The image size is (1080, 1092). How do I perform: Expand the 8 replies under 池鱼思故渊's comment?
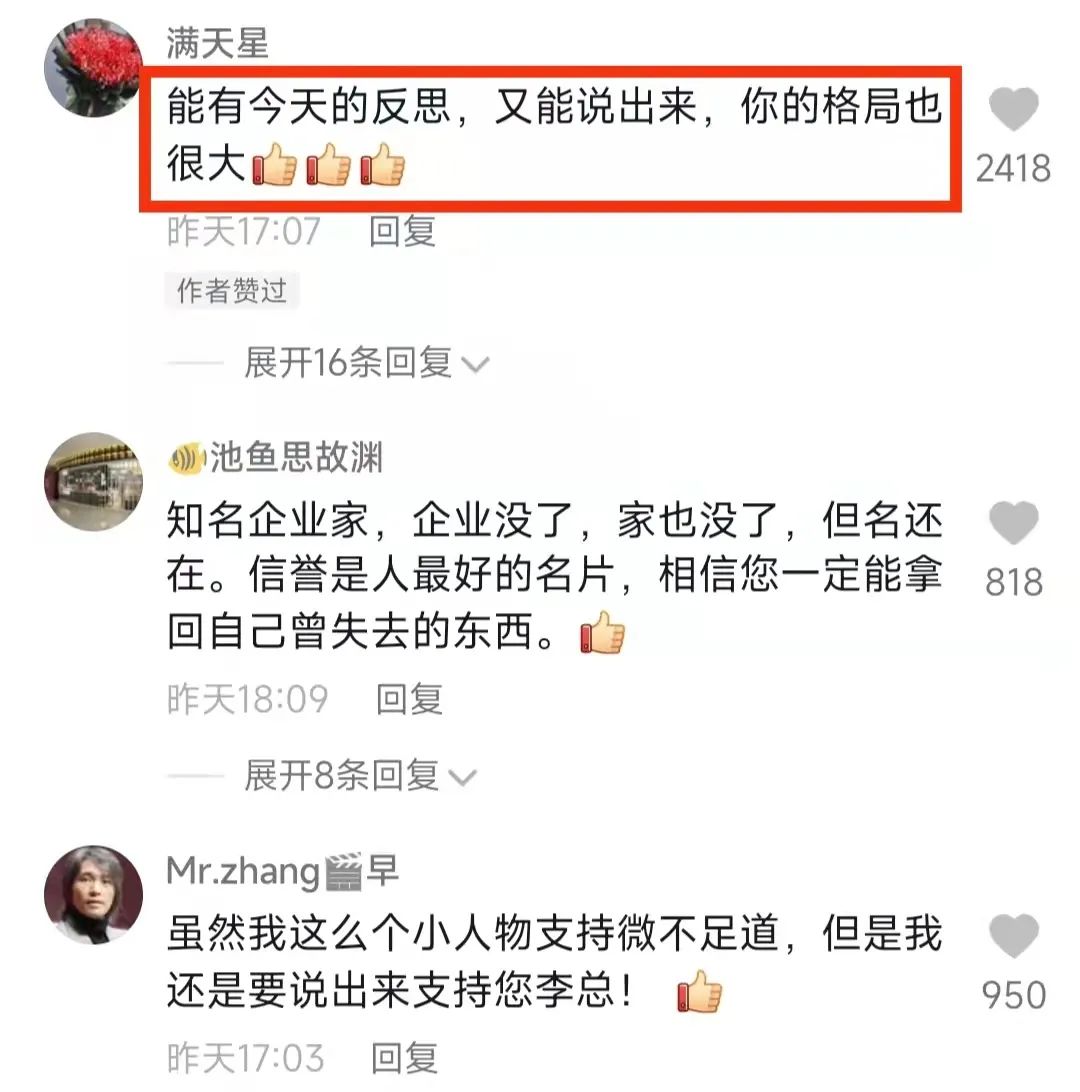coord(360,776)
